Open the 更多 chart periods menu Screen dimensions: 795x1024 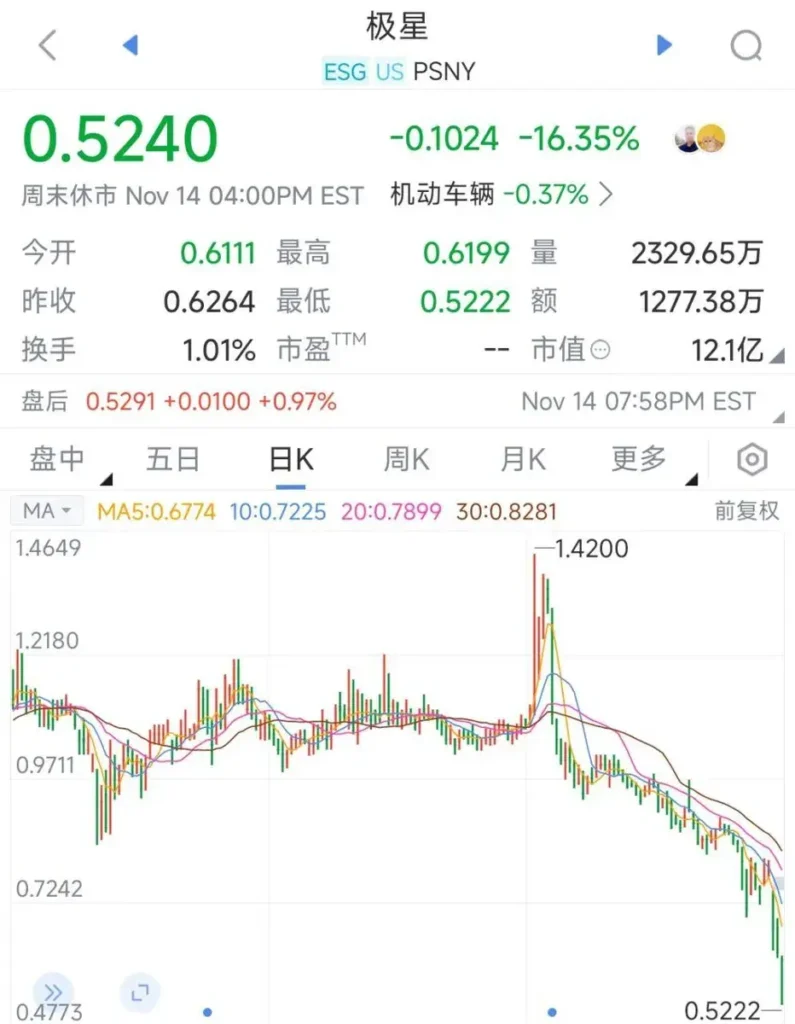(639, 459)
